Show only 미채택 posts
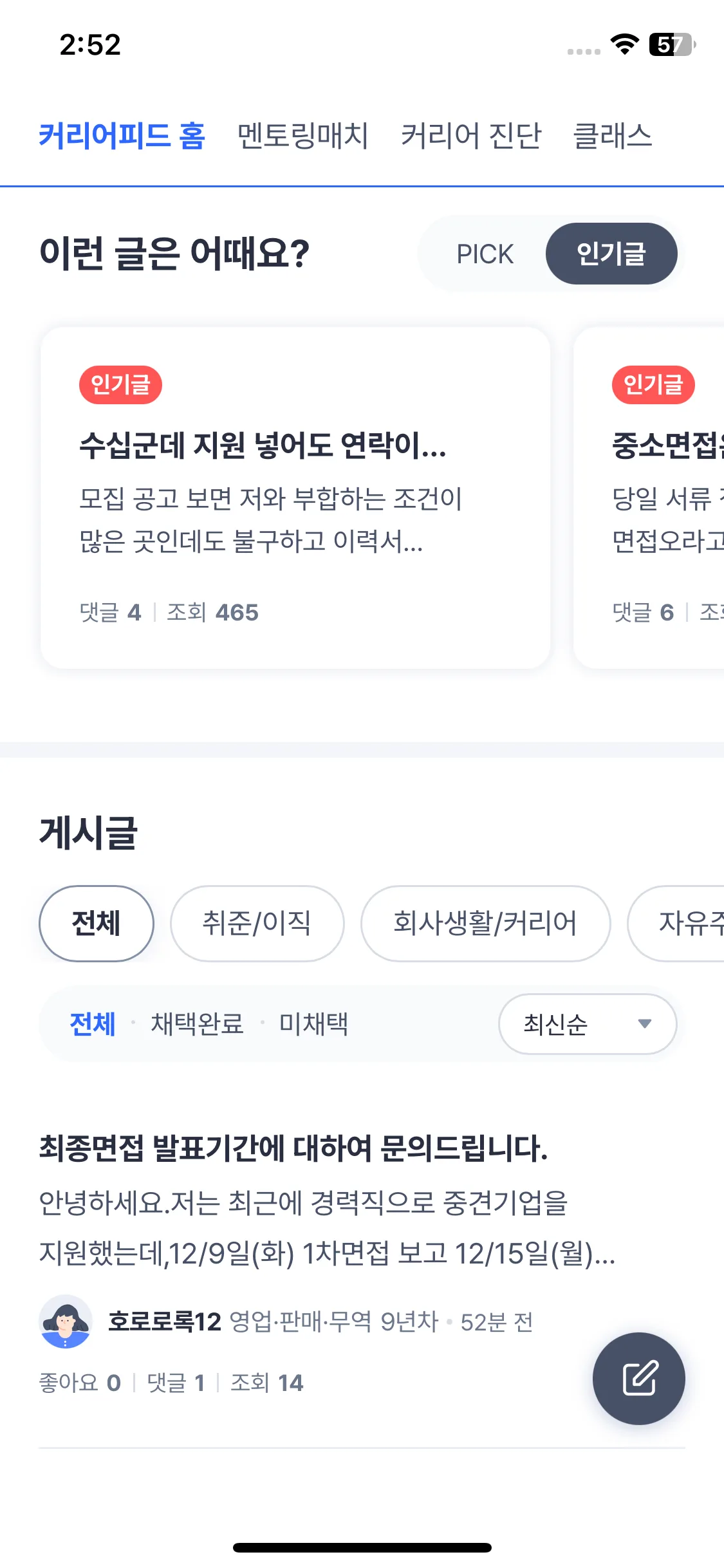The height and width of the screenshot is (1568, 724). [313, 1023]
